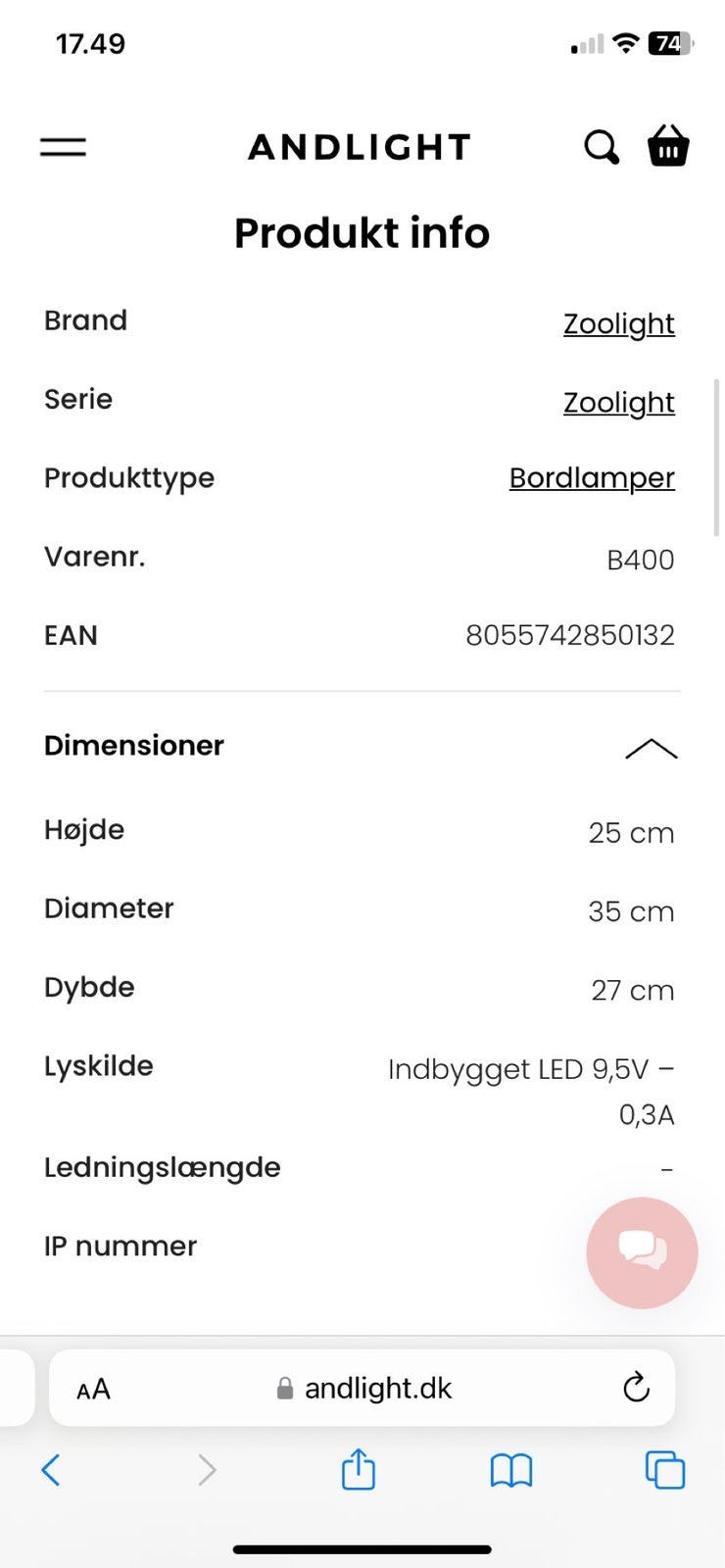Go back to the previous page
Viewport: 725px width, 1568px height.
[x=51, y=1470]
